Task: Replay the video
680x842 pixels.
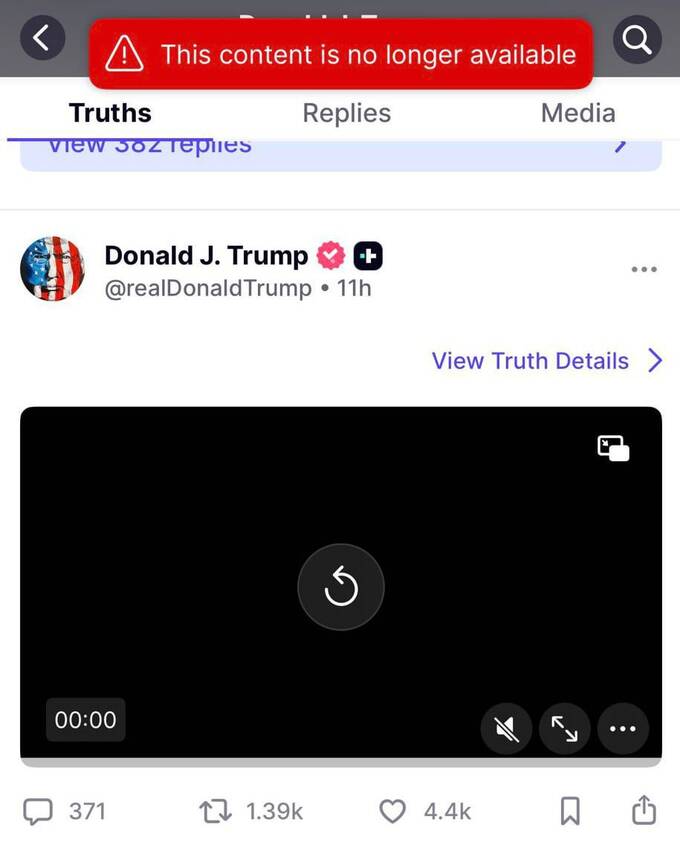Action: pos(341,588)
